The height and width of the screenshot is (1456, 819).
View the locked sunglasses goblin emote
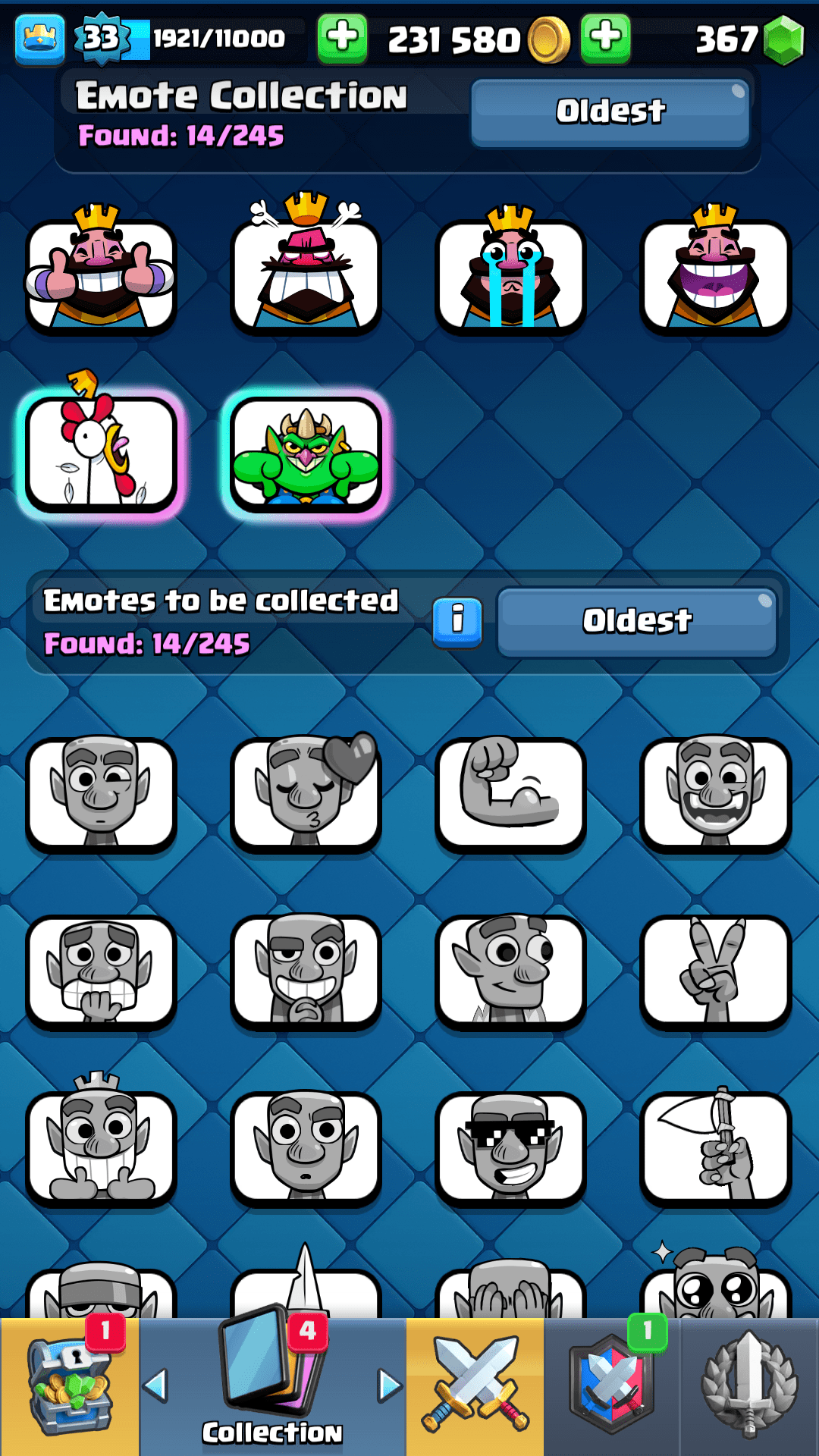(x=510, y=1149)
